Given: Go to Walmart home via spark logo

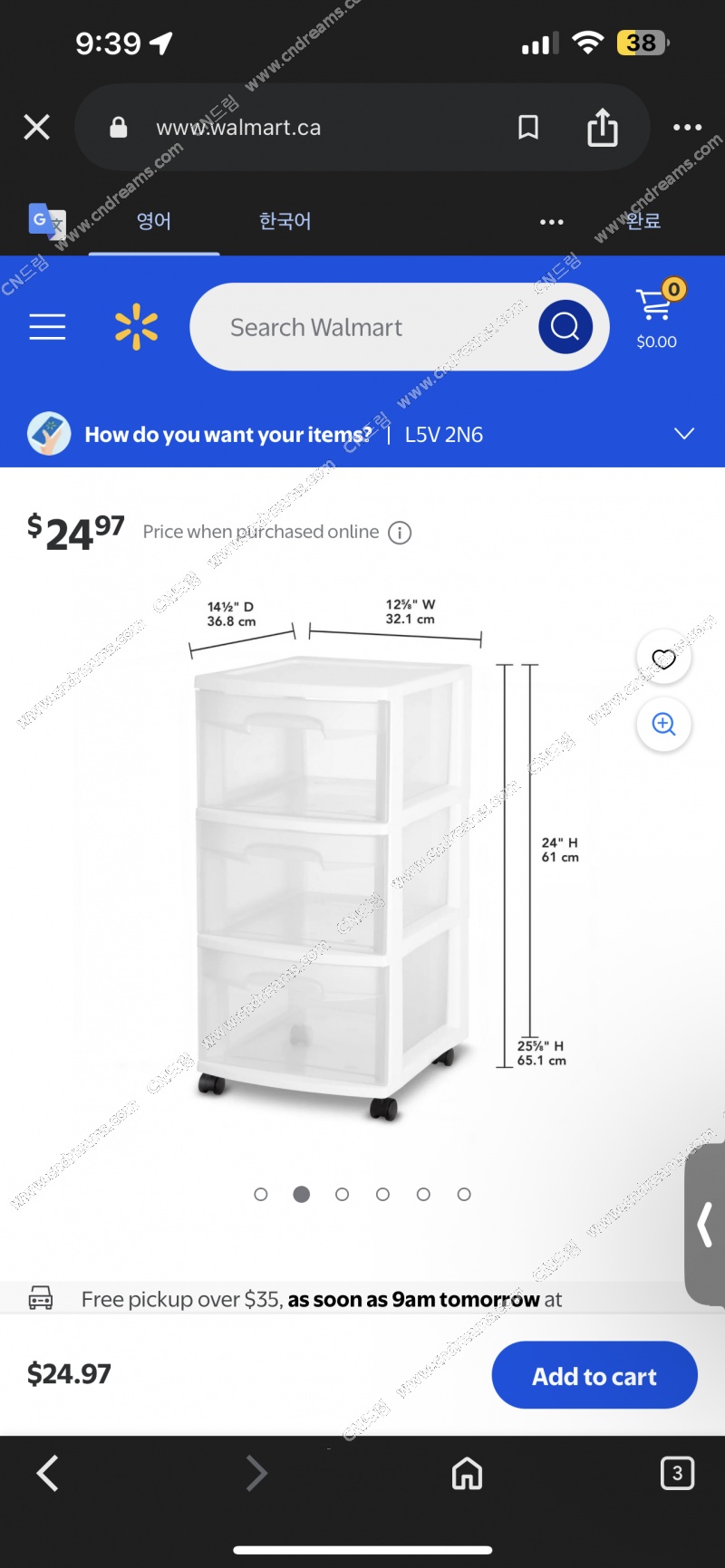Looking at the screenshot, I should [136, 327].
